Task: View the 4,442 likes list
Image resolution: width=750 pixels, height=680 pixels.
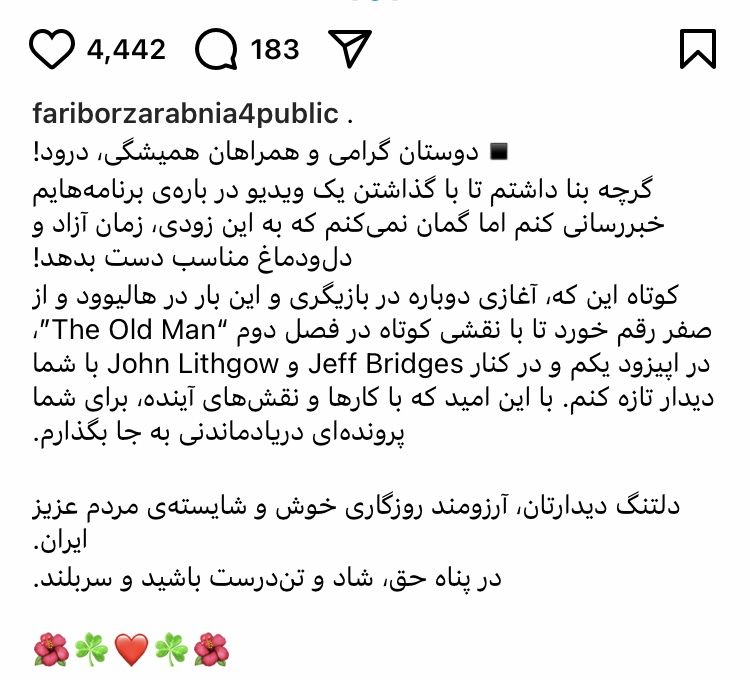Action: [x=126, y=50]
